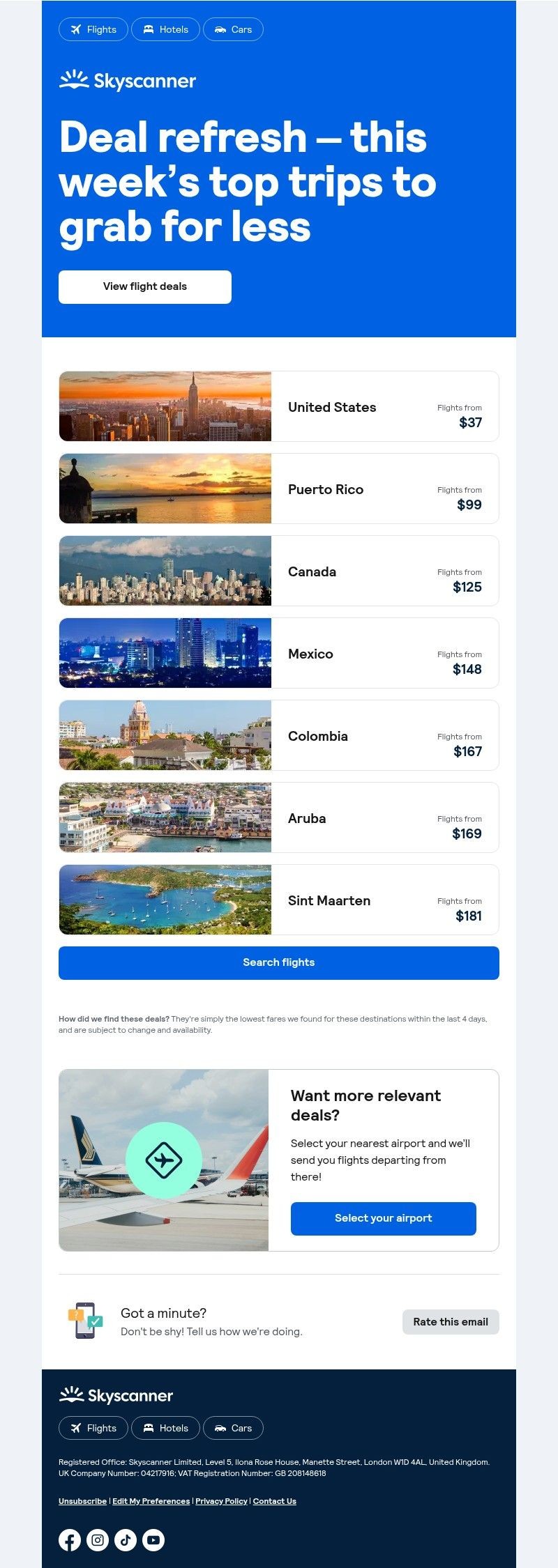Click the Rate this email button
Viewport: 558px width, 1568px height.
[451, 1321]
